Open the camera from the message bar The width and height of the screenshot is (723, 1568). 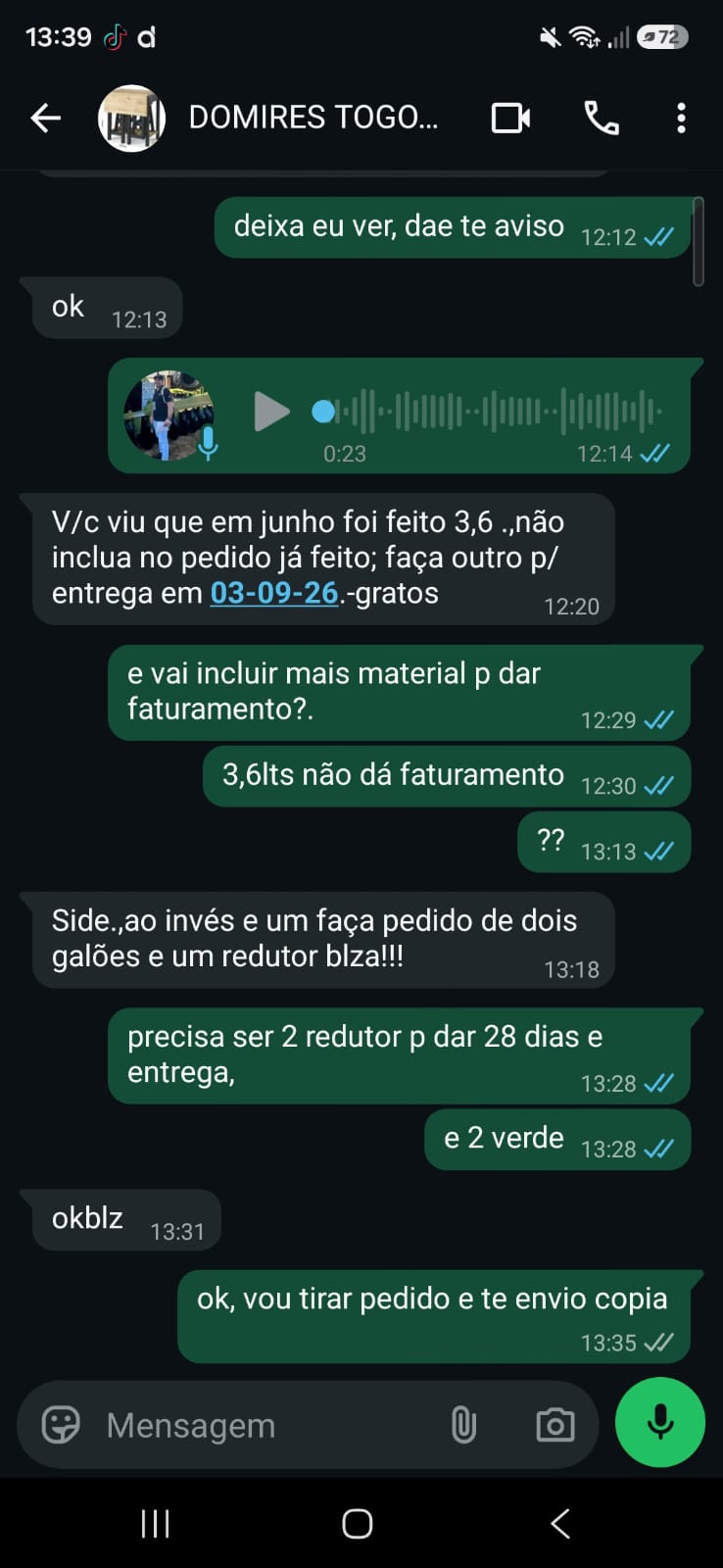click(x=555, y=1425)
